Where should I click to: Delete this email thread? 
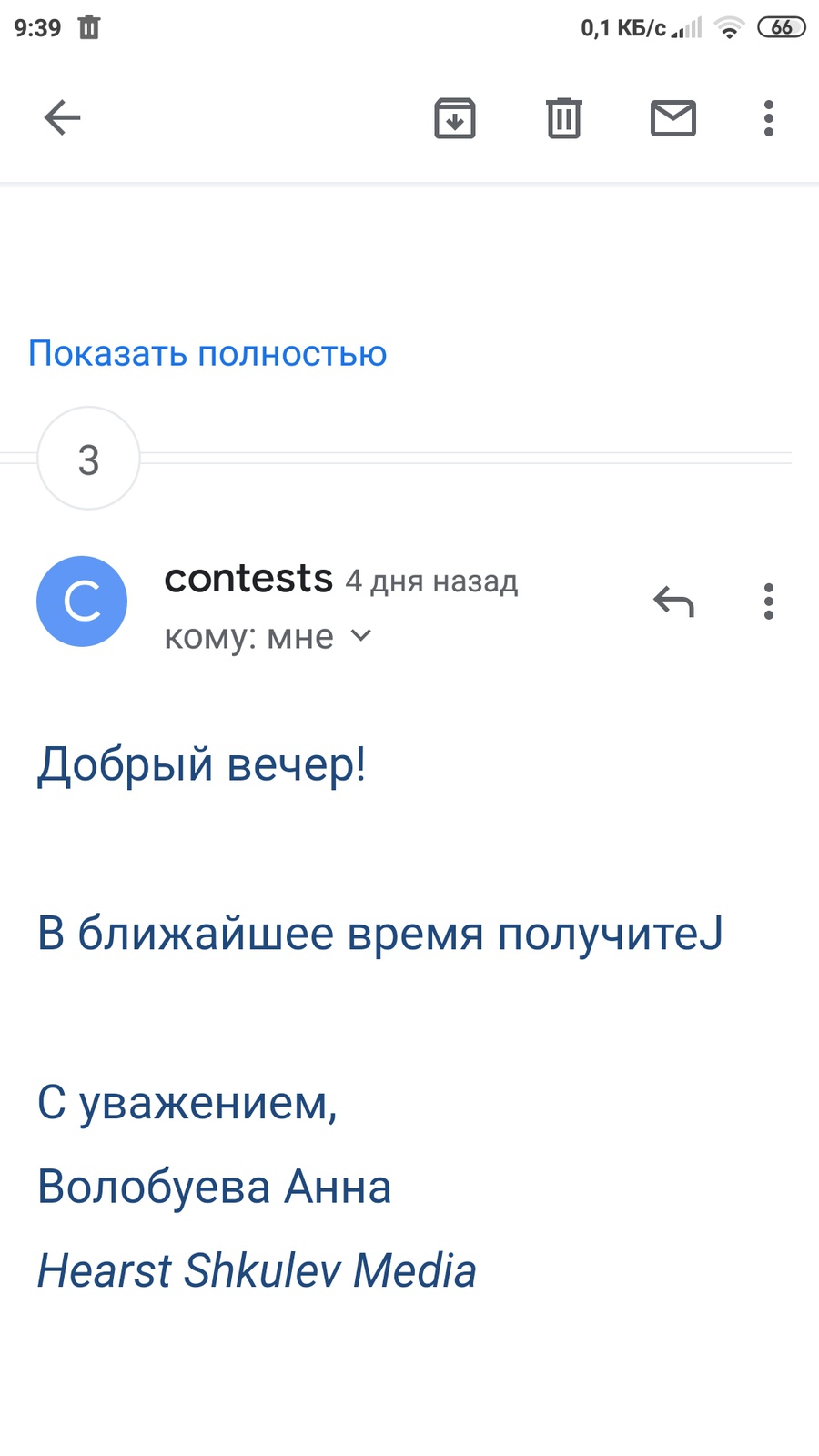point(564,118)
